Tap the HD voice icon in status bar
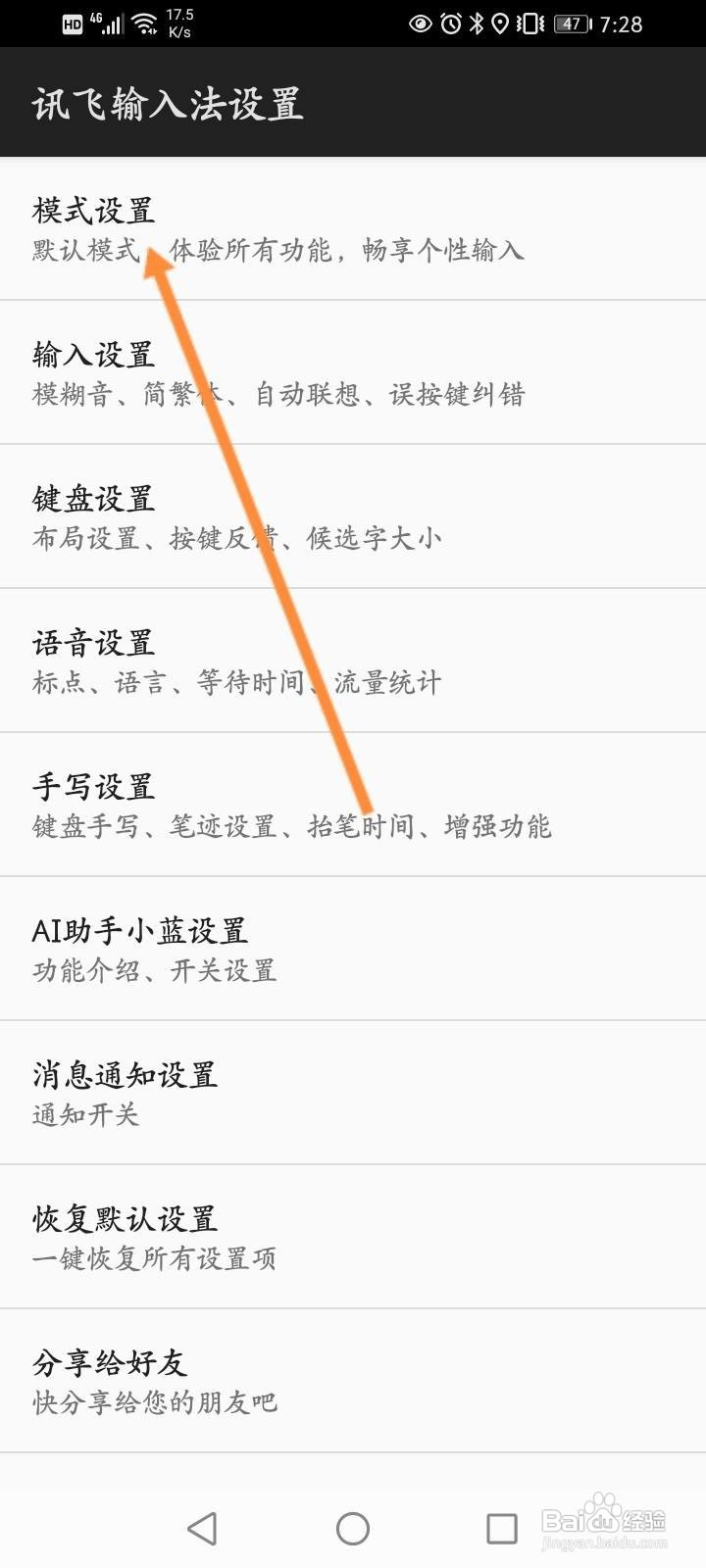Image resolution: width=706 pixels, height=1568 pixels. 71,24
